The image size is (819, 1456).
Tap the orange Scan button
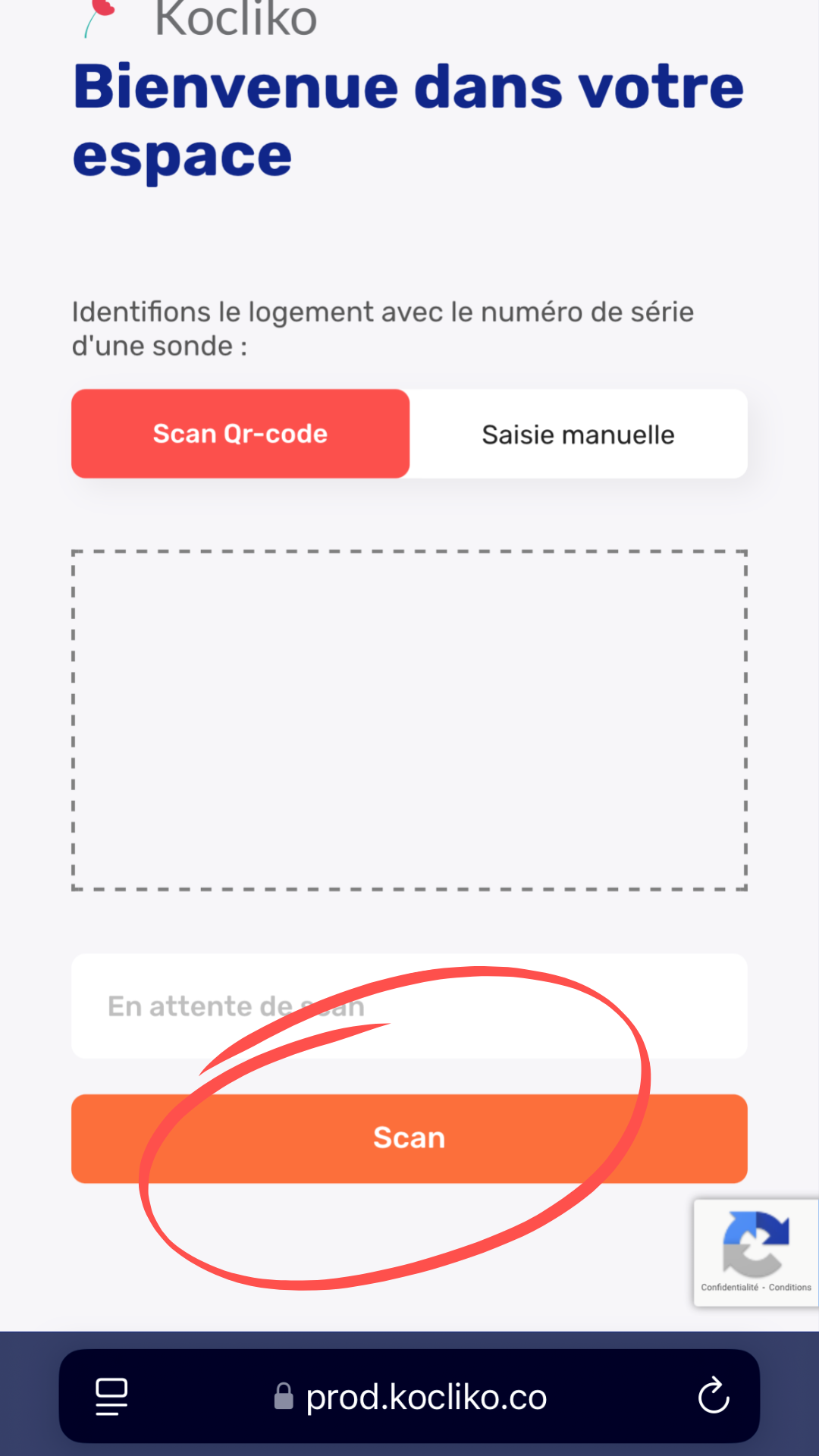409,1138
